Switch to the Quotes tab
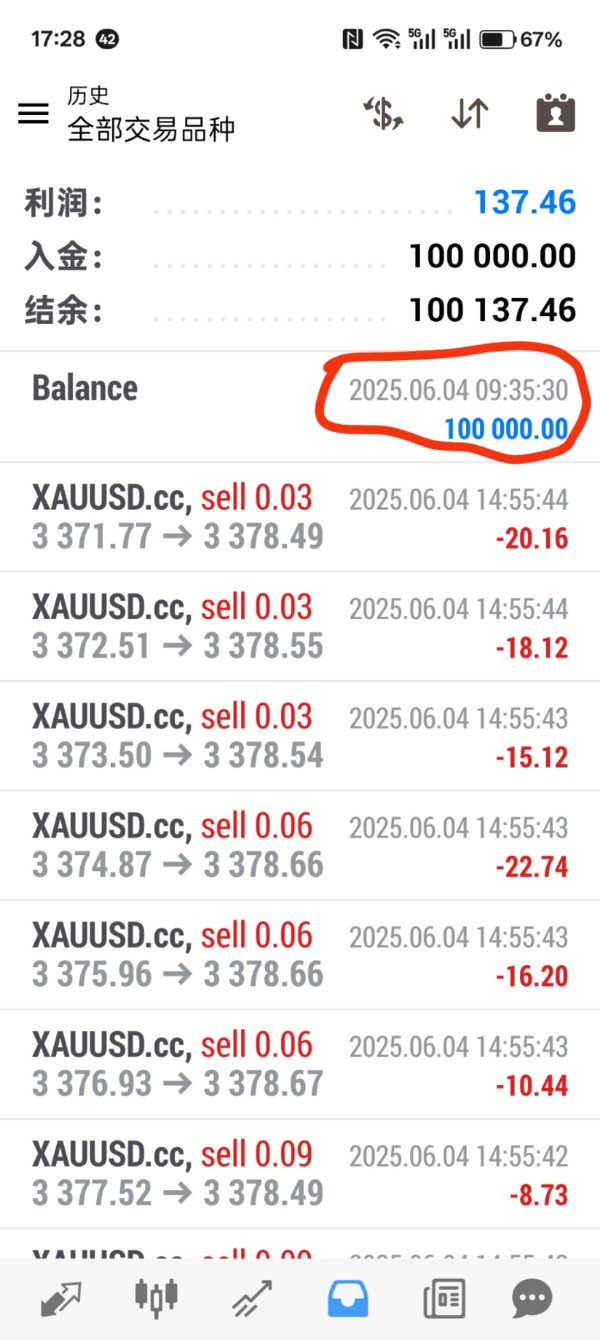 (61, 1299)
